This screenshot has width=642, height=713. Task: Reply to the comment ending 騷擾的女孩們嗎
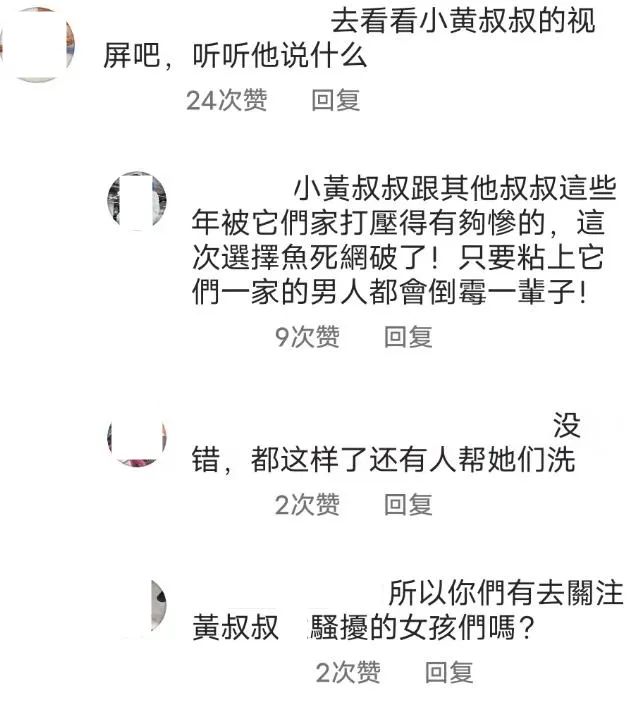coord(449,672)
